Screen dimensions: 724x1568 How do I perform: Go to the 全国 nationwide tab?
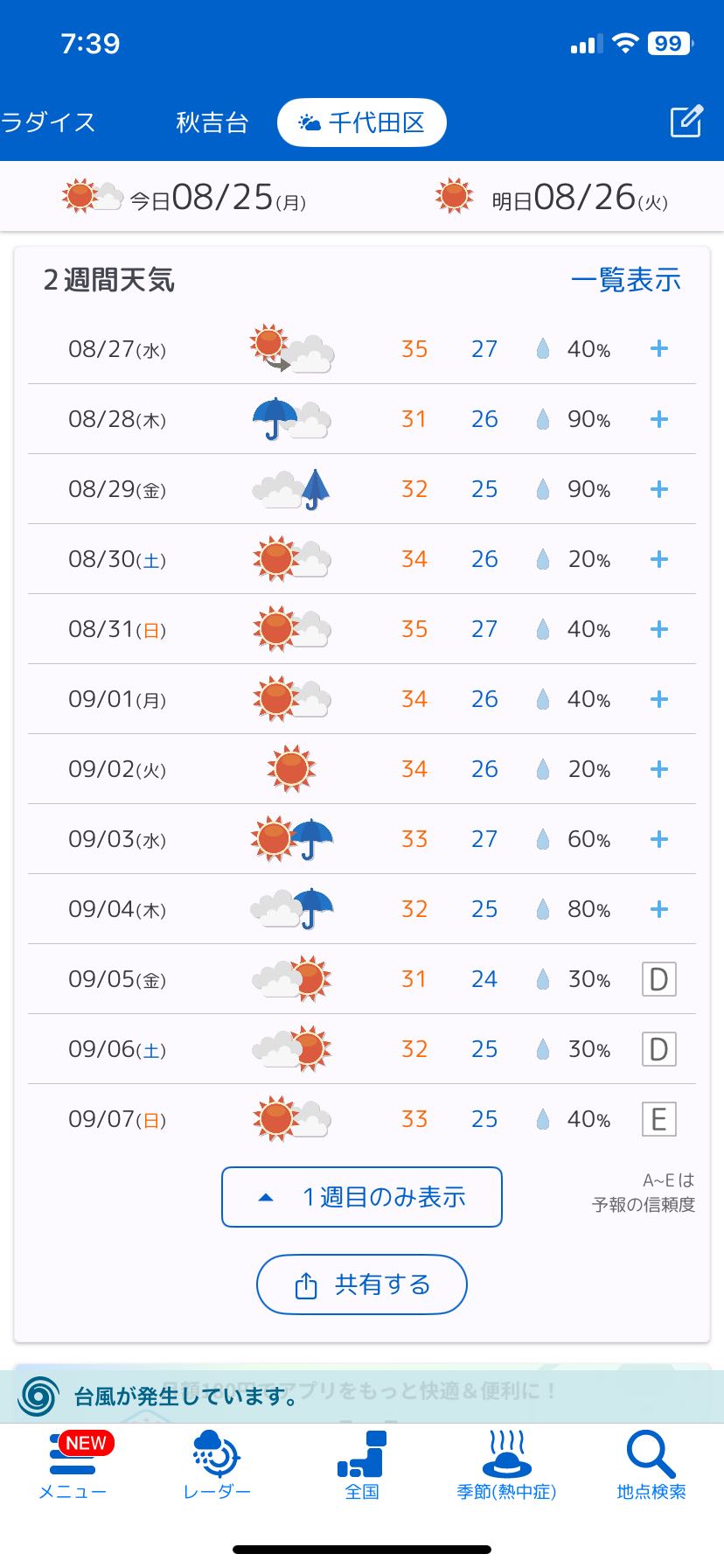click(x=362, y=1466)
